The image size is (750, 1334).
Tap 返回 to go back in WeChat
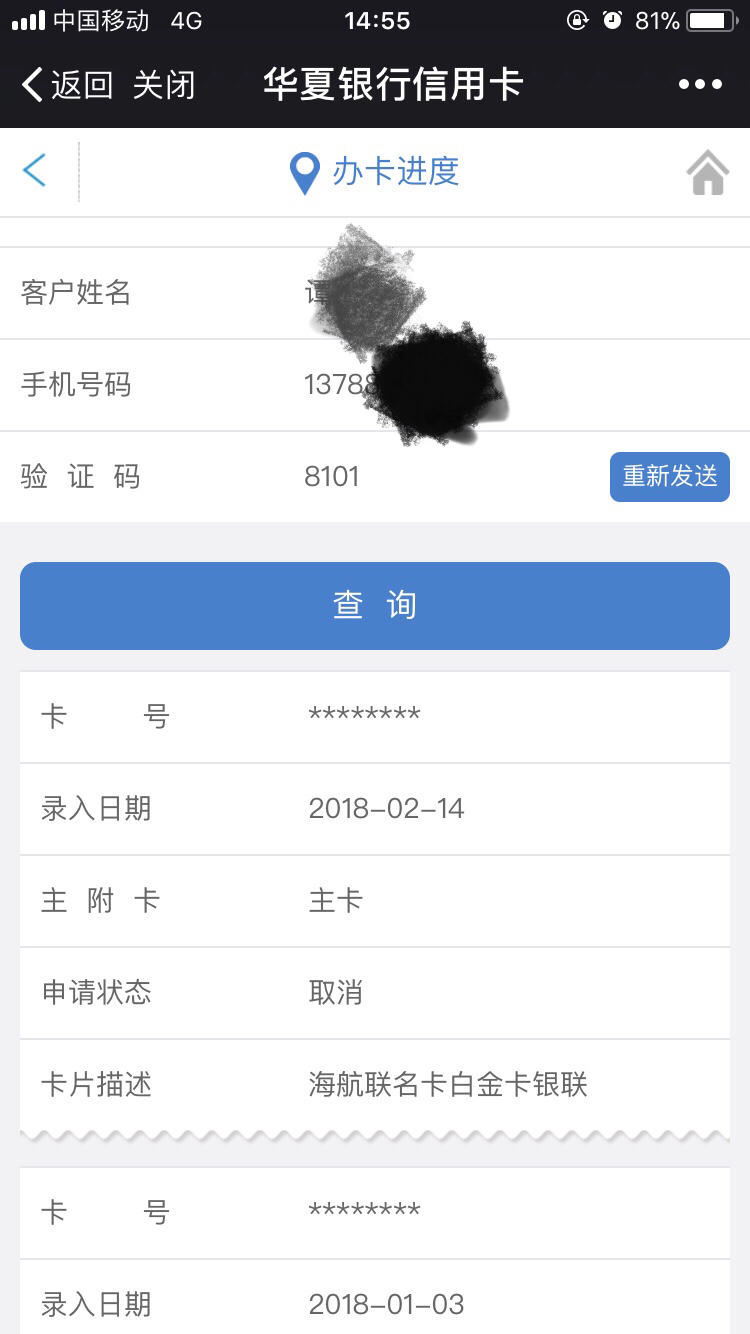[67, 85]
